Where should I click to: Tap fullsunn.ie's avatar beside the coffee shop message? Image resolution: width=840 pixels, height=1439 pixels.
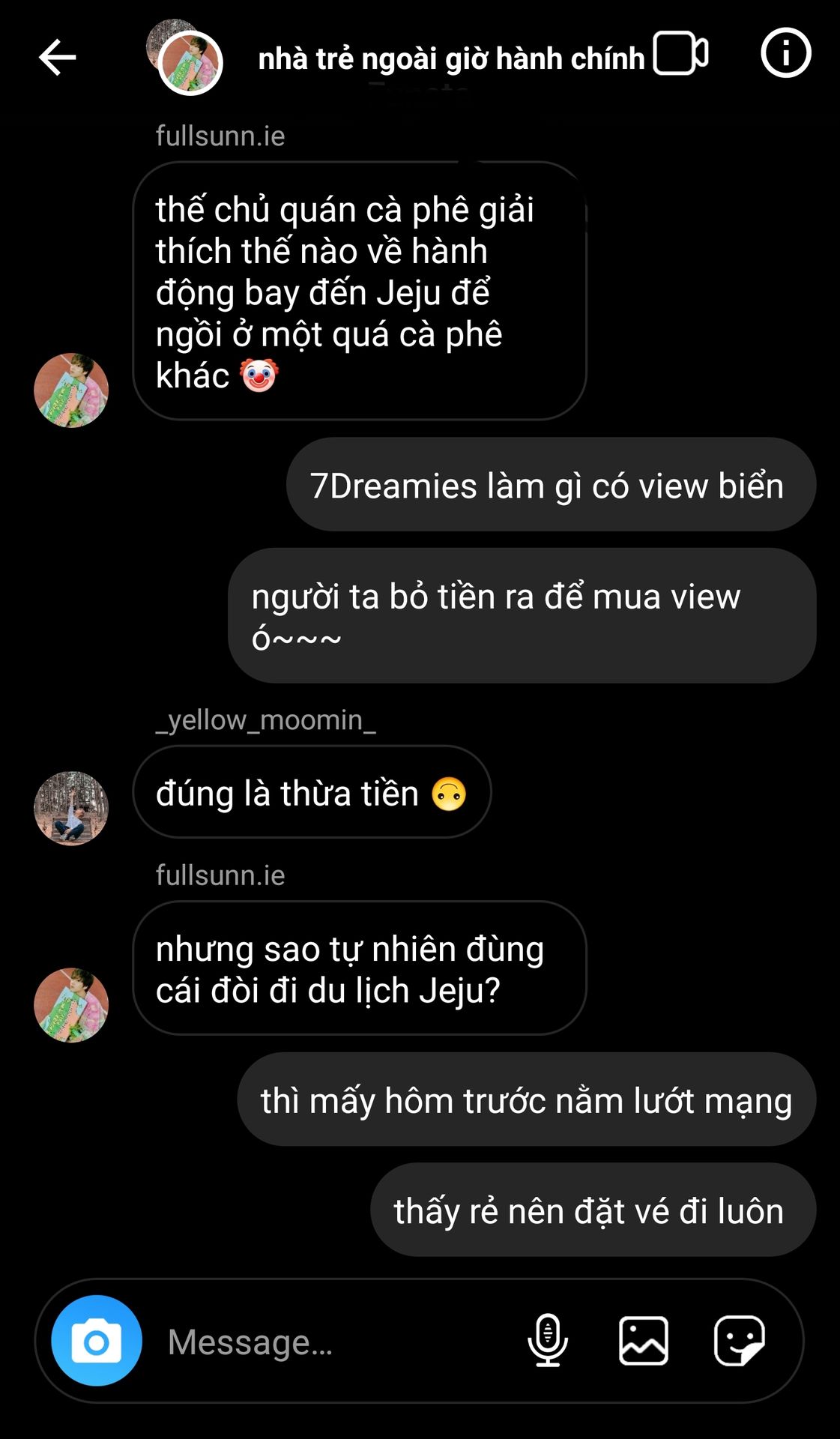[x=71, y=390]
